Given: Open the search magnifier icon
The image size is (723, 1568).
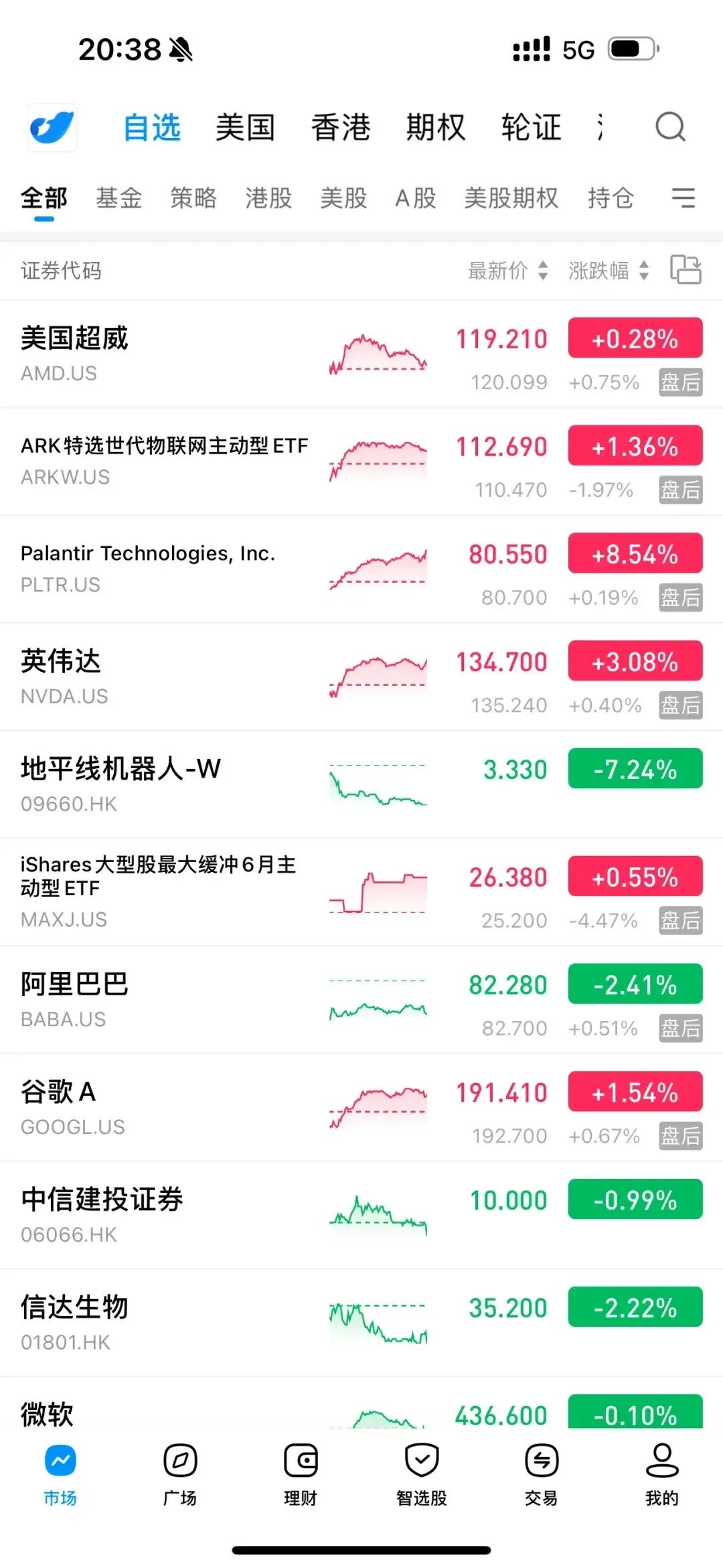Looking at the screenshot, I should [670, 127].
